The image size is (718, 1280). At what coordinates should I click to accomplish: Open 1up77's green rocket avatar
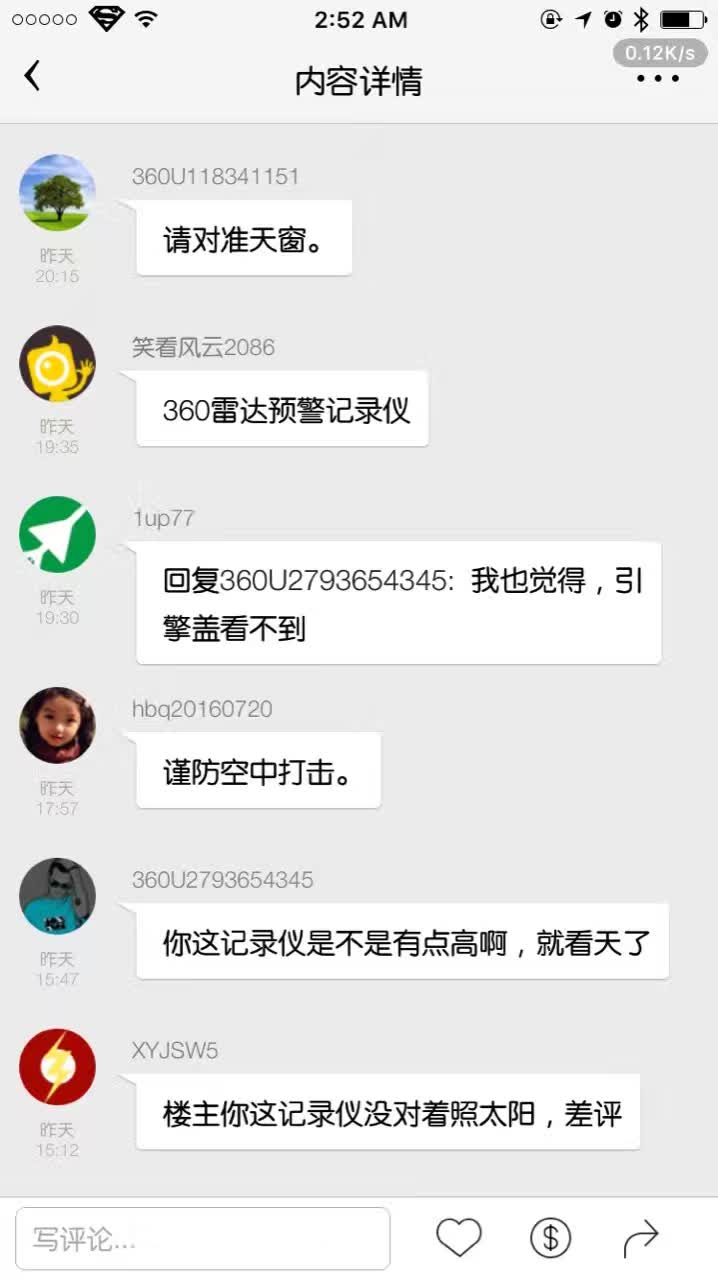pos(57,535)
